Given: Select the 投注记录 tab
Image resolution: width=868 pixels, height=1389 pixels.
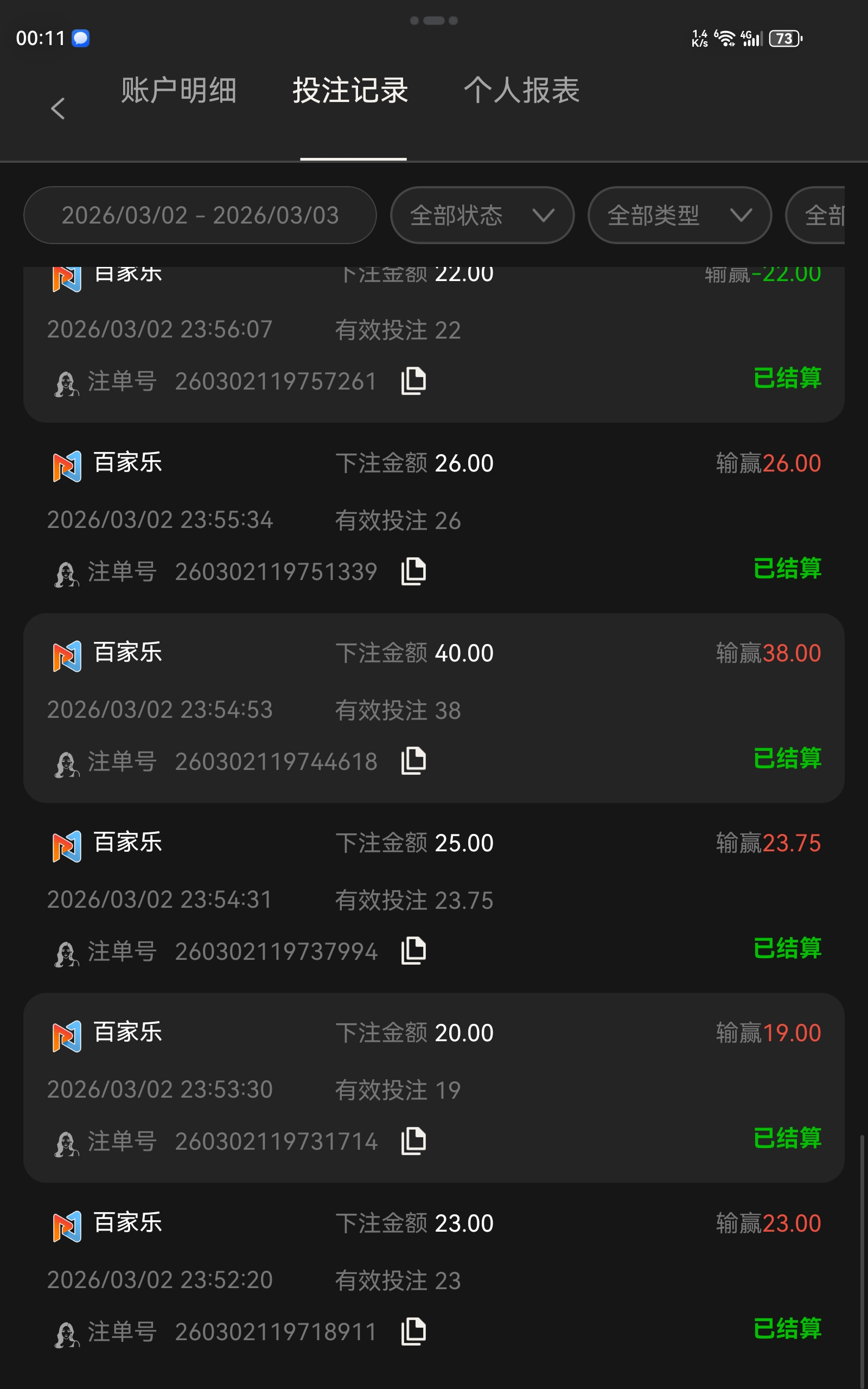Looking at the screenshot, I should (350, 91).
